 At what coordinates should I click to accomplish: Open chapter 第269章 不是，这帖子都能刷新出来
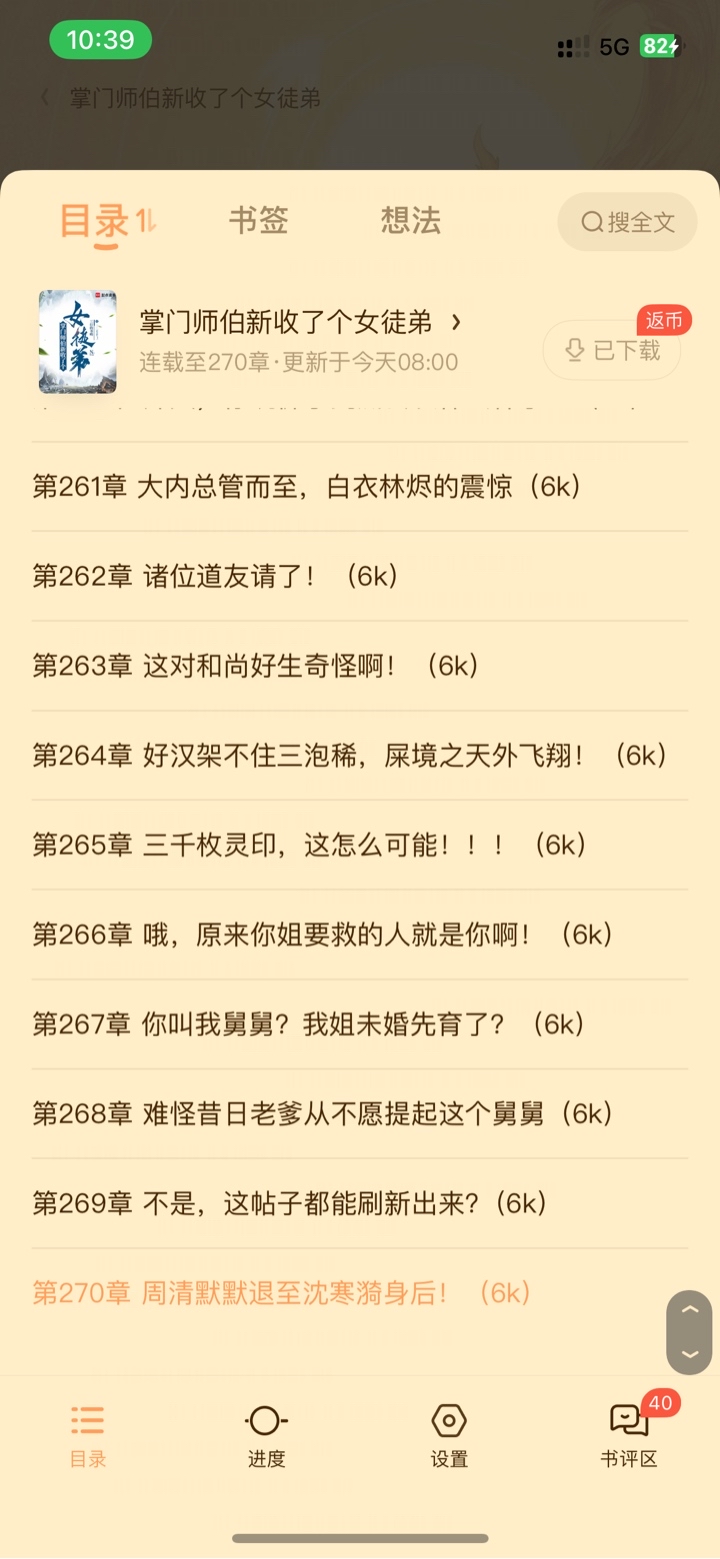[x=290, y=1203]
